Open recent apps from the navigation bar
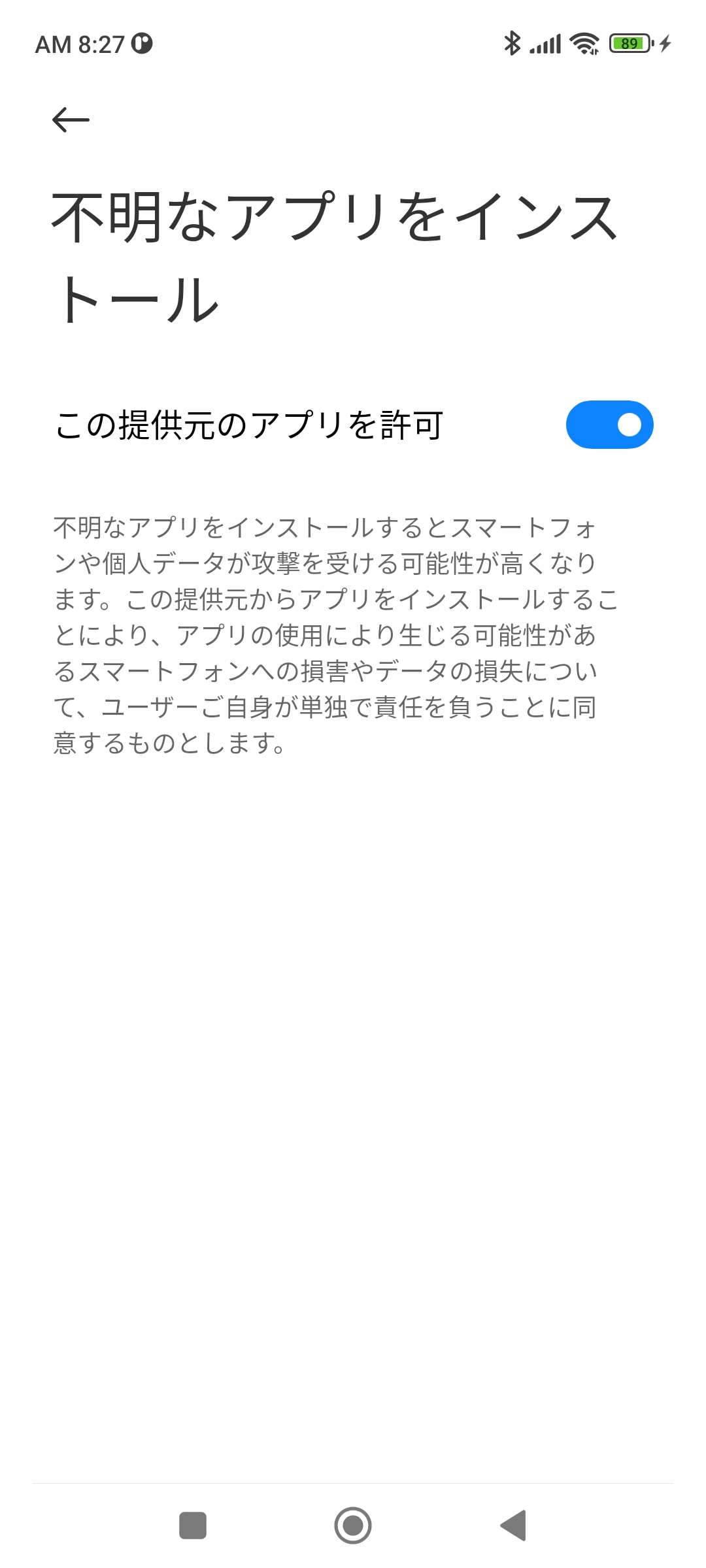The width and height of the screenshot is (706, 1568). [x=193, y=1526]
